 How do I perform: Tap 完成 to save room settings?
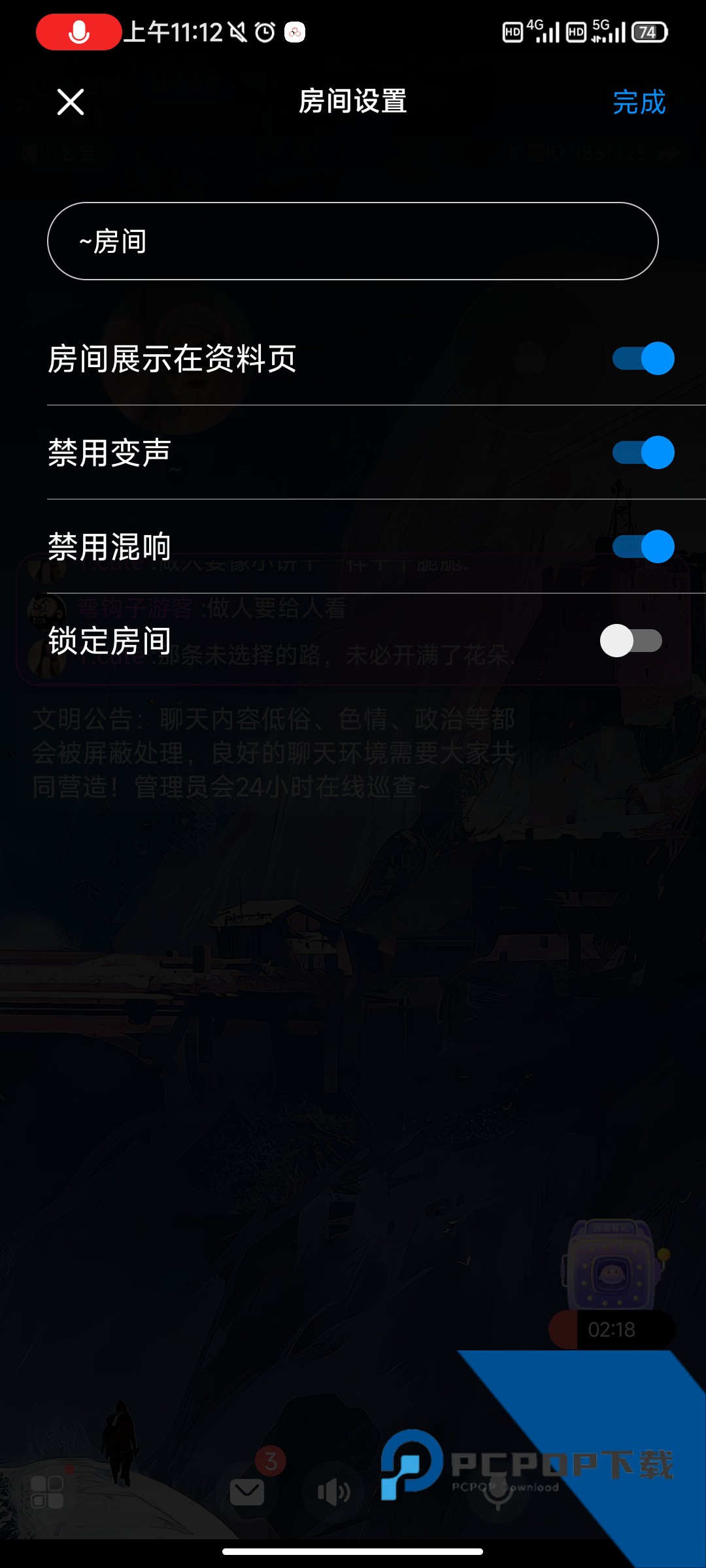pyautogui.click(x=637, y=103)
